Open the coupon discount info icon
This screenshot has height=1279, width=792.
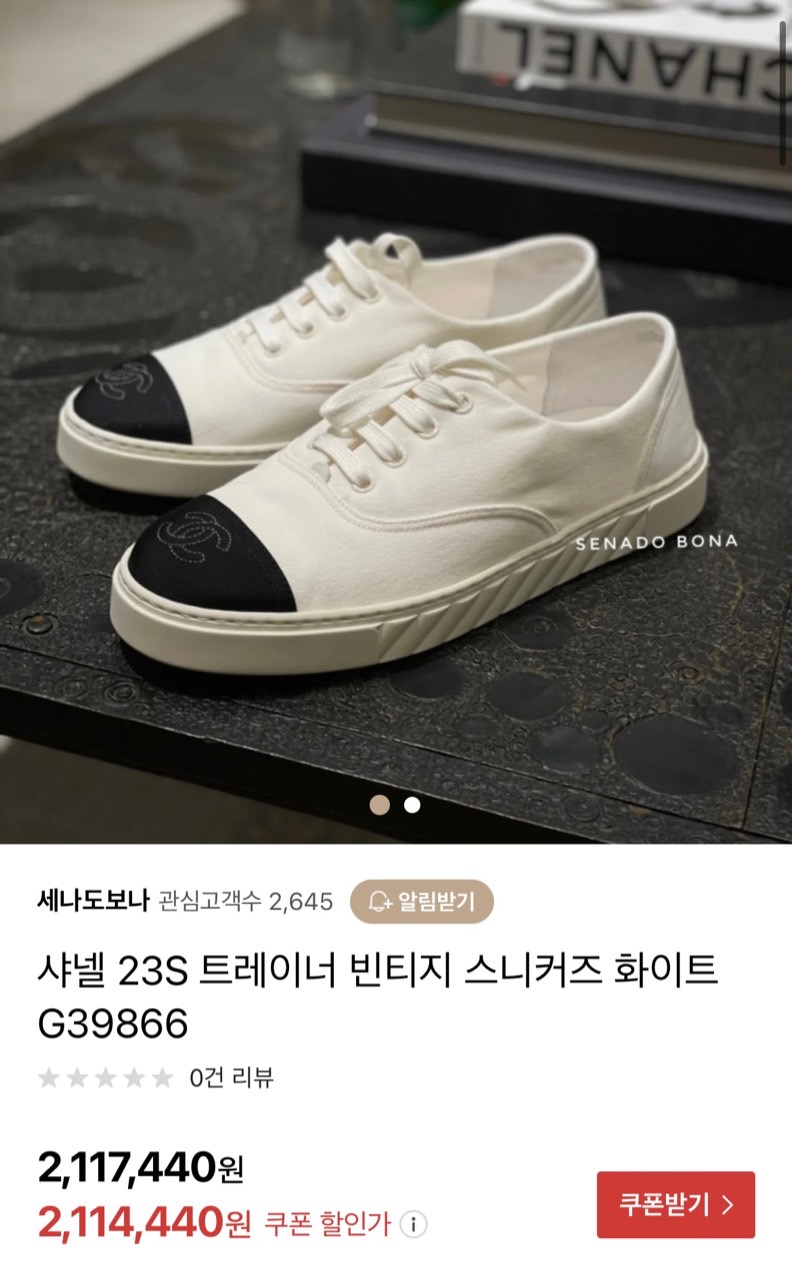pos(413,1224)
